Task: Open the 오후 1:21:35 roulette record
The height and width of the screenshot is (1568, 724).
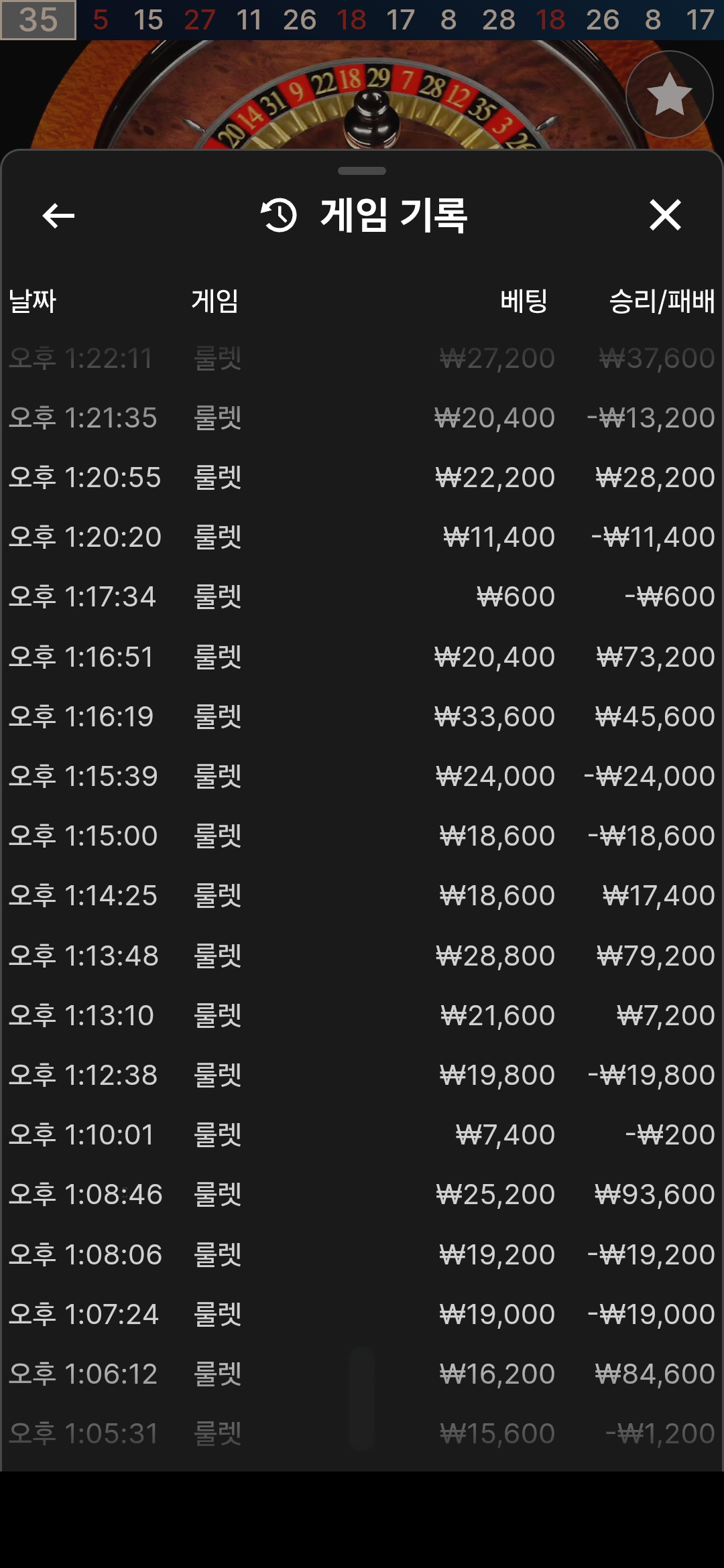Action: 362,418
